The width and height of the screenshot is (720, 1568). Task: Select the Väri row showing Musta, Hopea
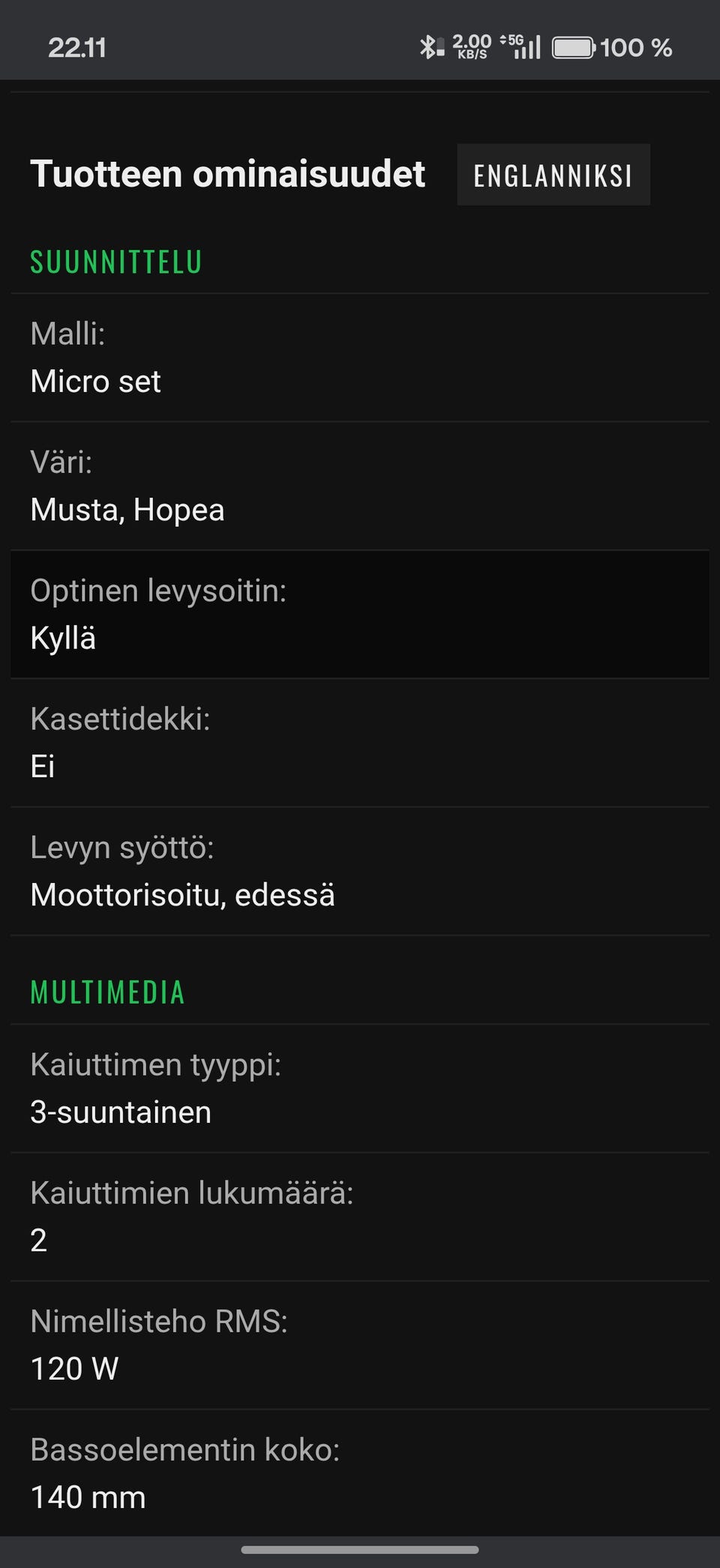[x=360, y=486]
